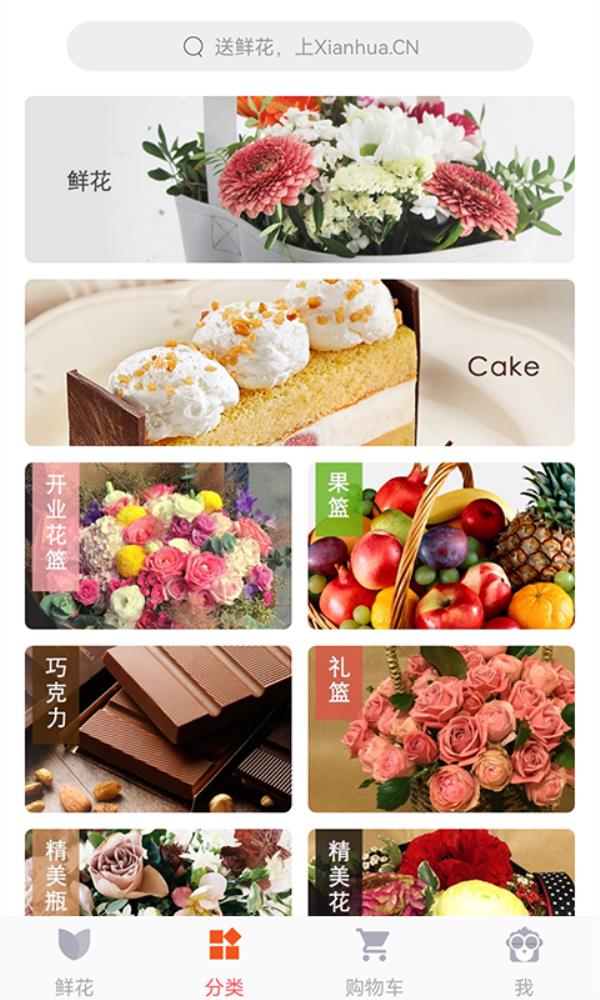This screenshot has width=600, height=1000.
Task: Open the Cake category banner
Action: [x=300, y=362]
